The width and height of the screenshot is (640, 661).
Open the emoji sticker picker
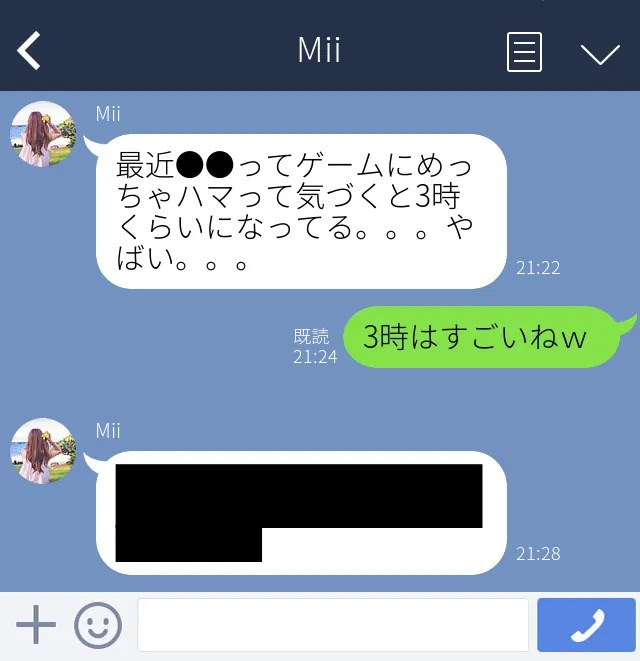[98, 626]
